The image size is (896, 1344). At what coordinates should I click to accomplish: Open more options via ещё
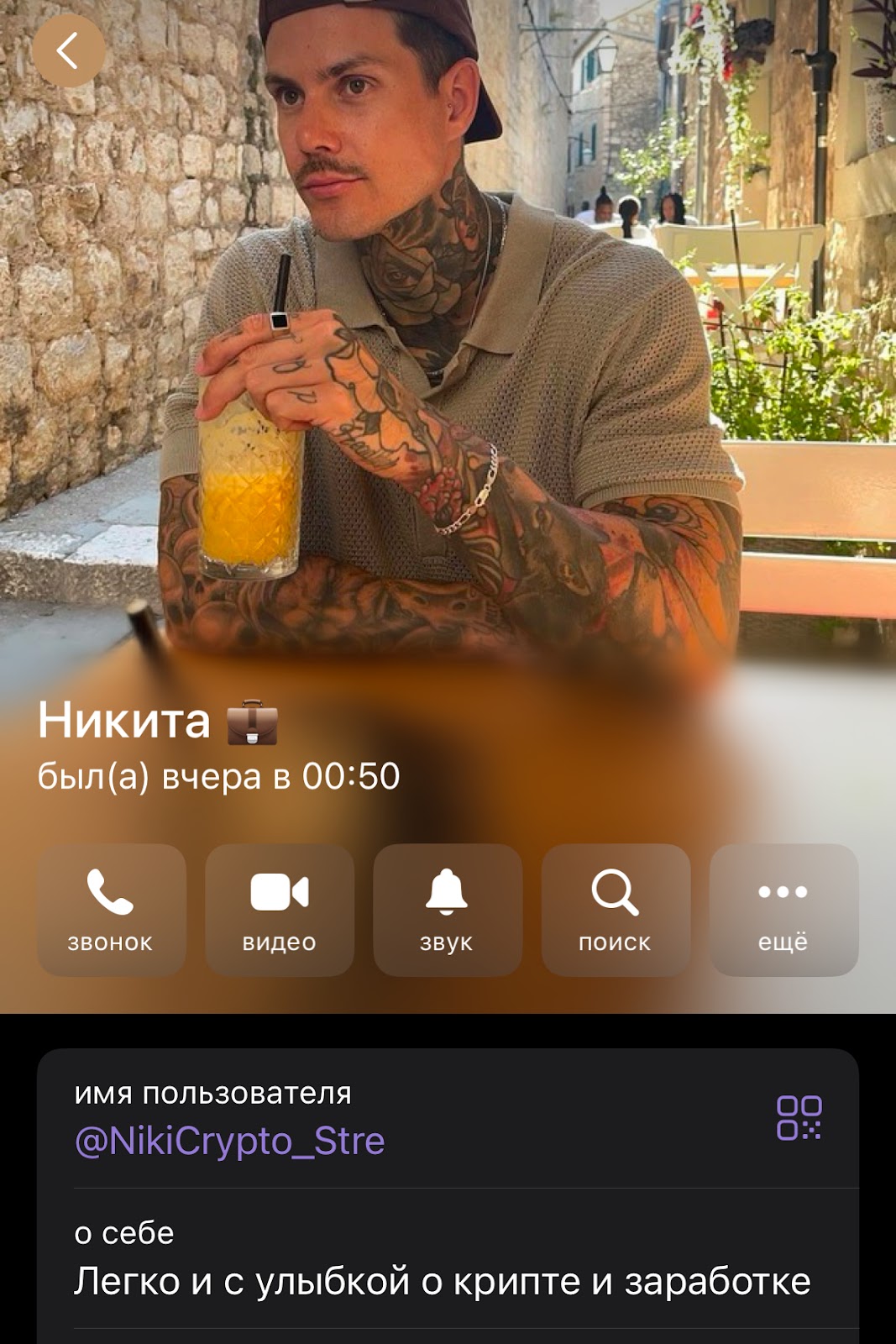[x=783, y=909]
